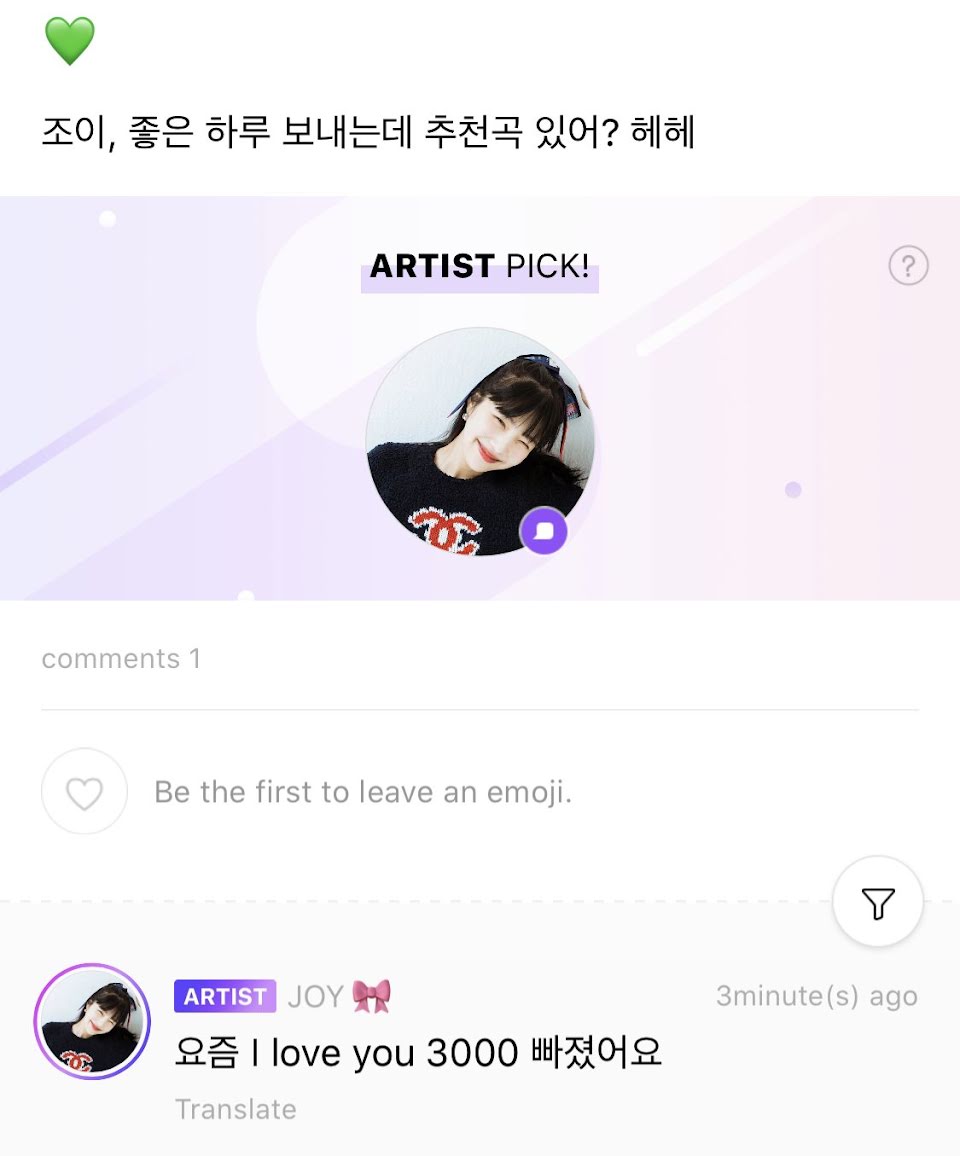
Task: Translate JOY's comment
Action: (235, 1110)
